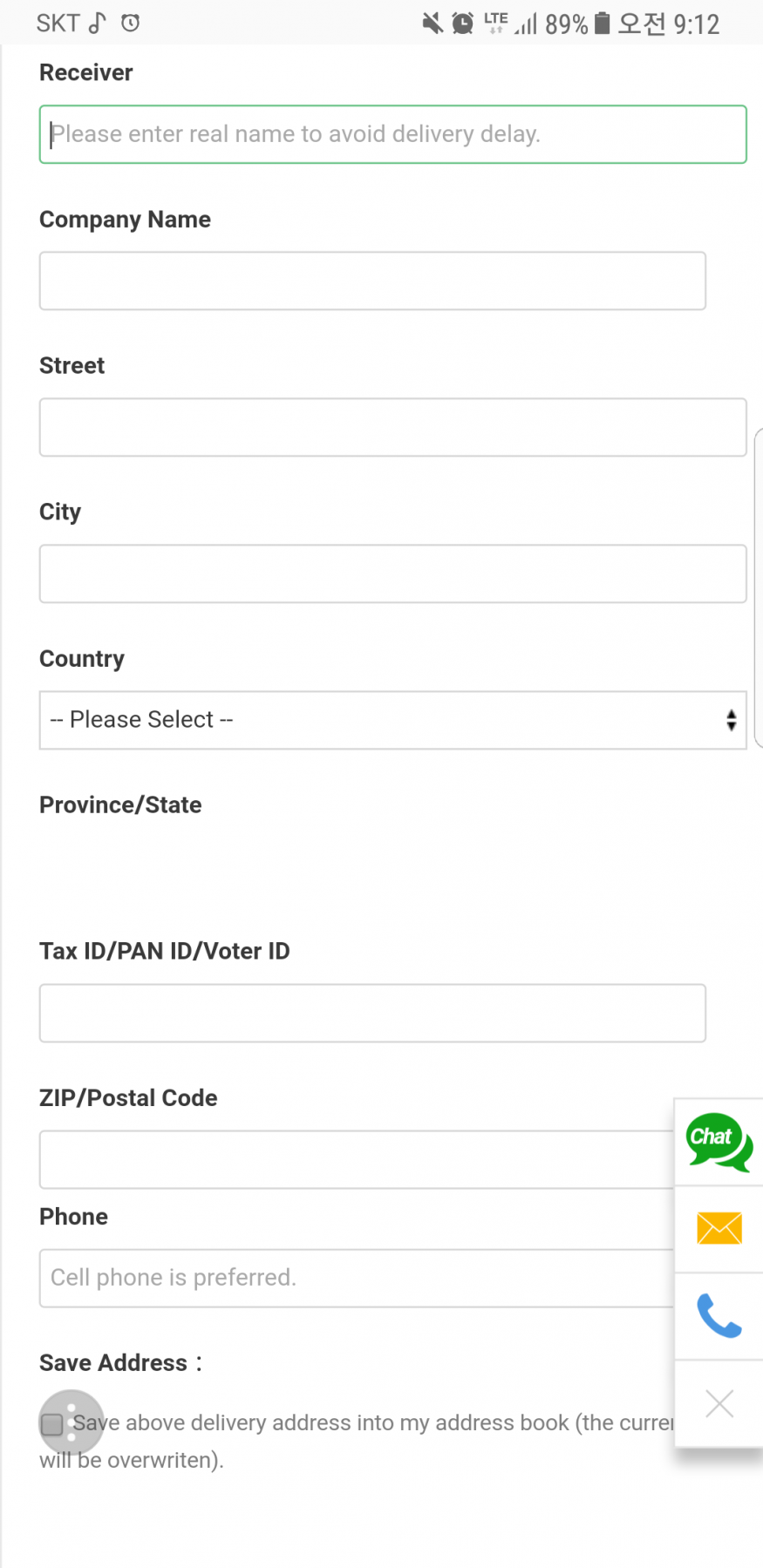
Task: Dismiss the floating contact panel
Action: click(719, 1403)
